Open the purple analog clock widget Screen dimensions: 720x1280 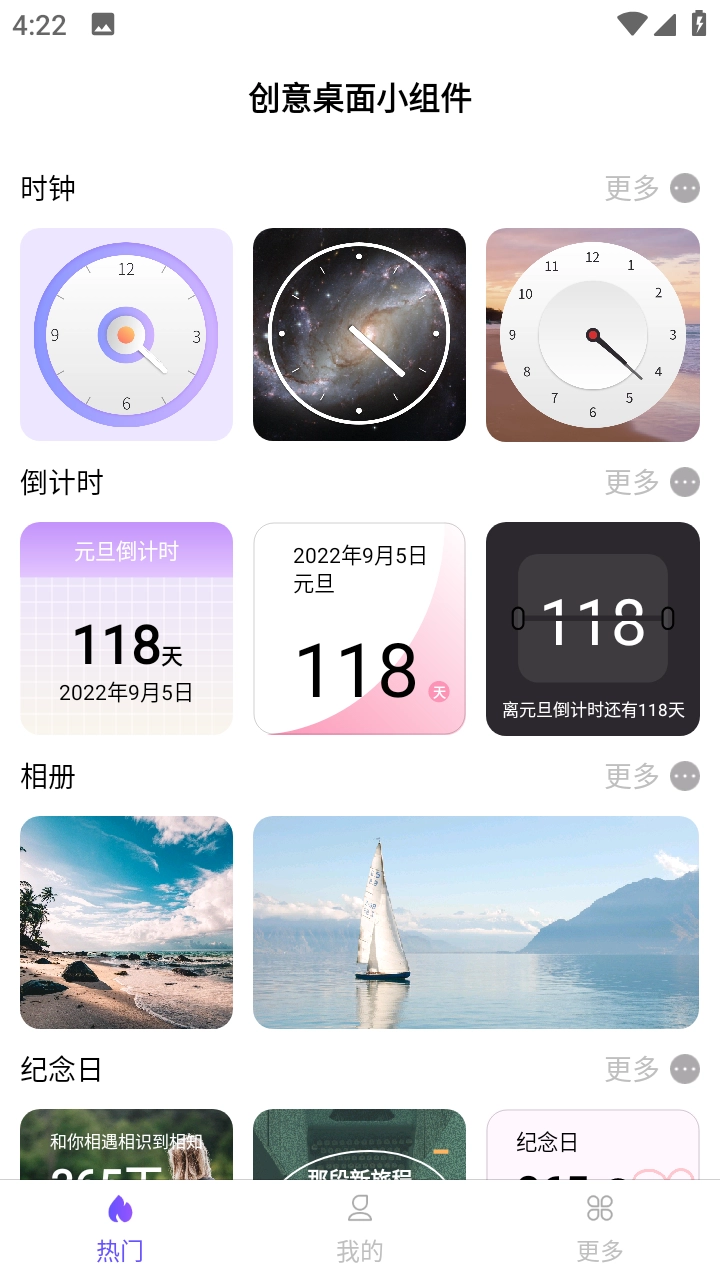126,334
